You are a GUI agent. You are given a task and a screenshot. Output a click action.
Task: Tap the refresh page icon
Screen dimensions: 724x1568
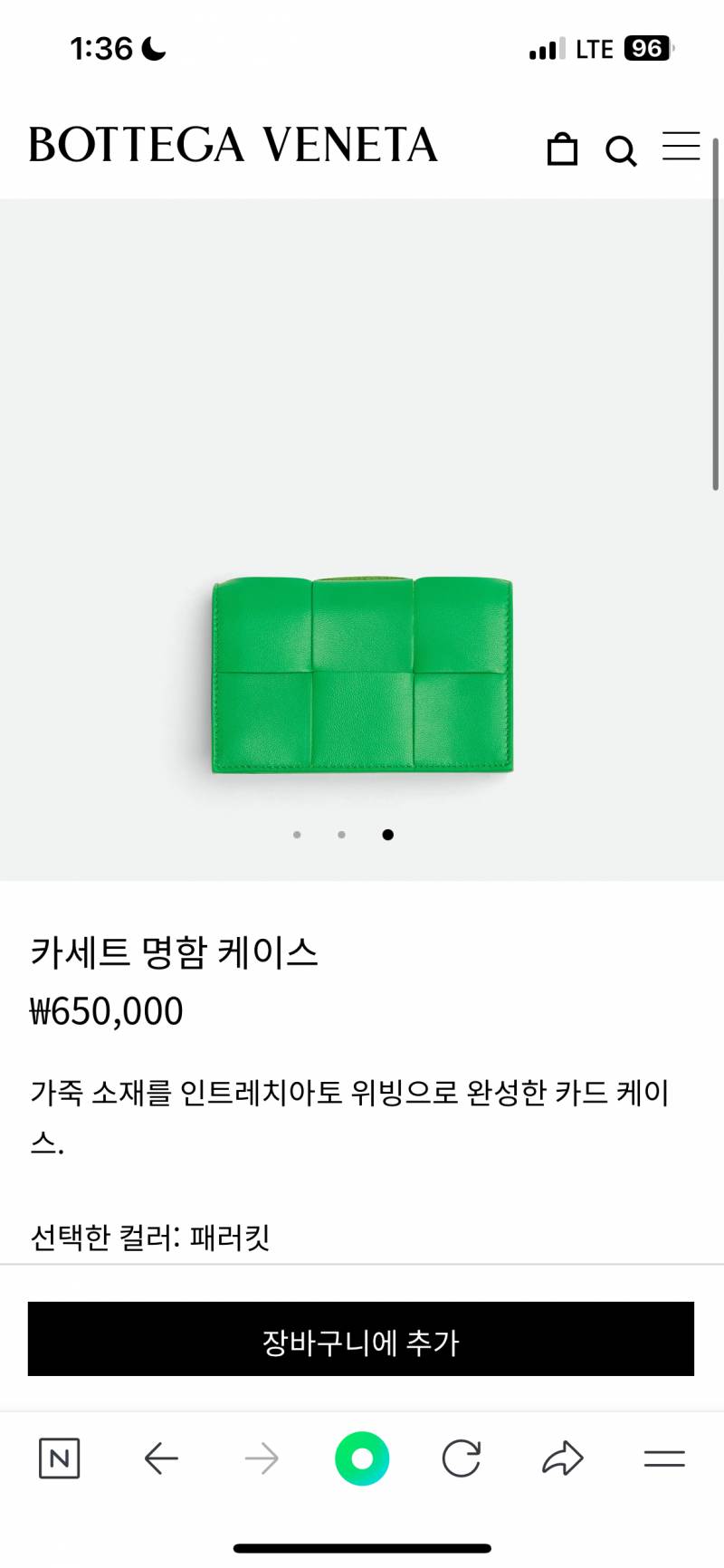462,1458
